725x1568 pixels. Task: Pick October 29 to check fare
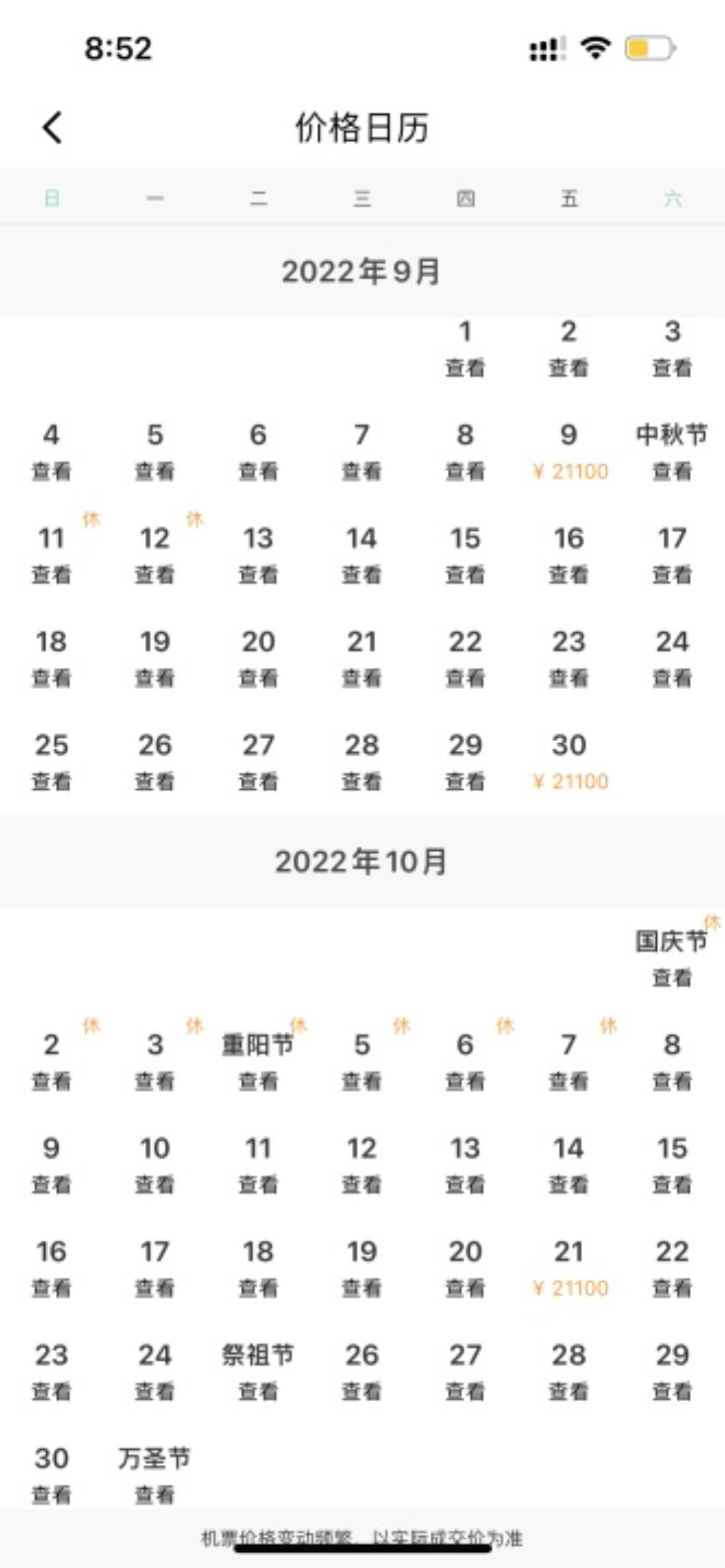[x=672, y=1371]
